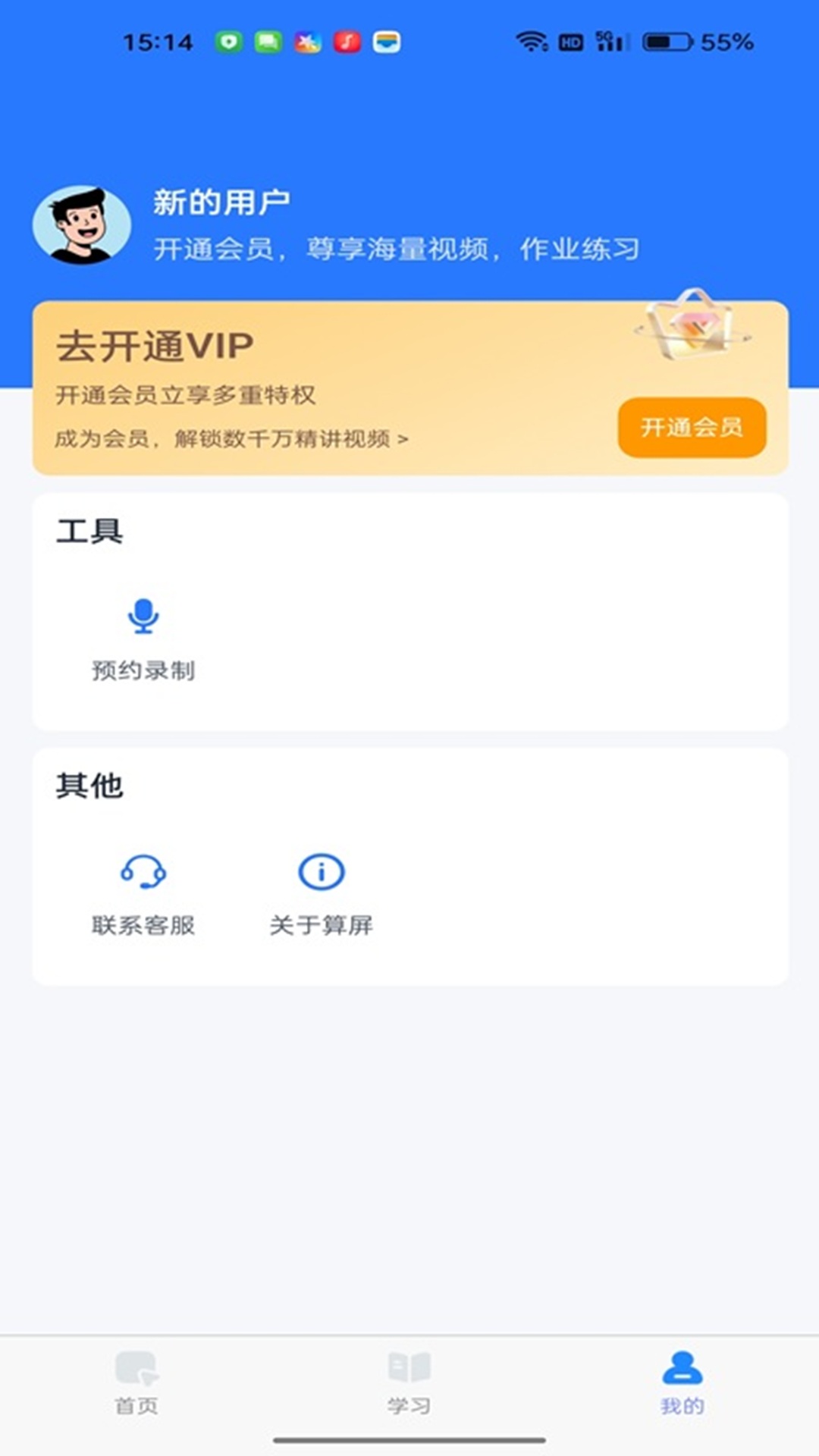Open the 预约录制 tool
The image size is (819, 1456).
pos(143,639)
